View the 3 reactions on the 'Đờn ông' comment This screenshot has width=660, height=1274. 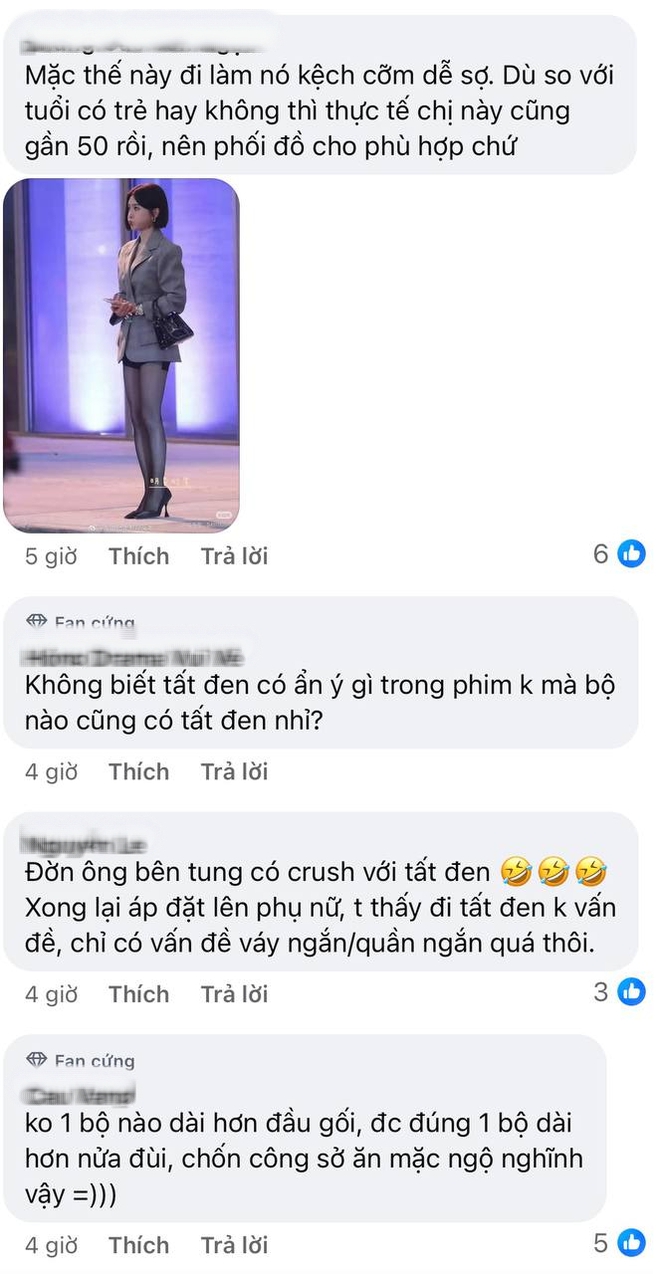(x=618, y=991)
